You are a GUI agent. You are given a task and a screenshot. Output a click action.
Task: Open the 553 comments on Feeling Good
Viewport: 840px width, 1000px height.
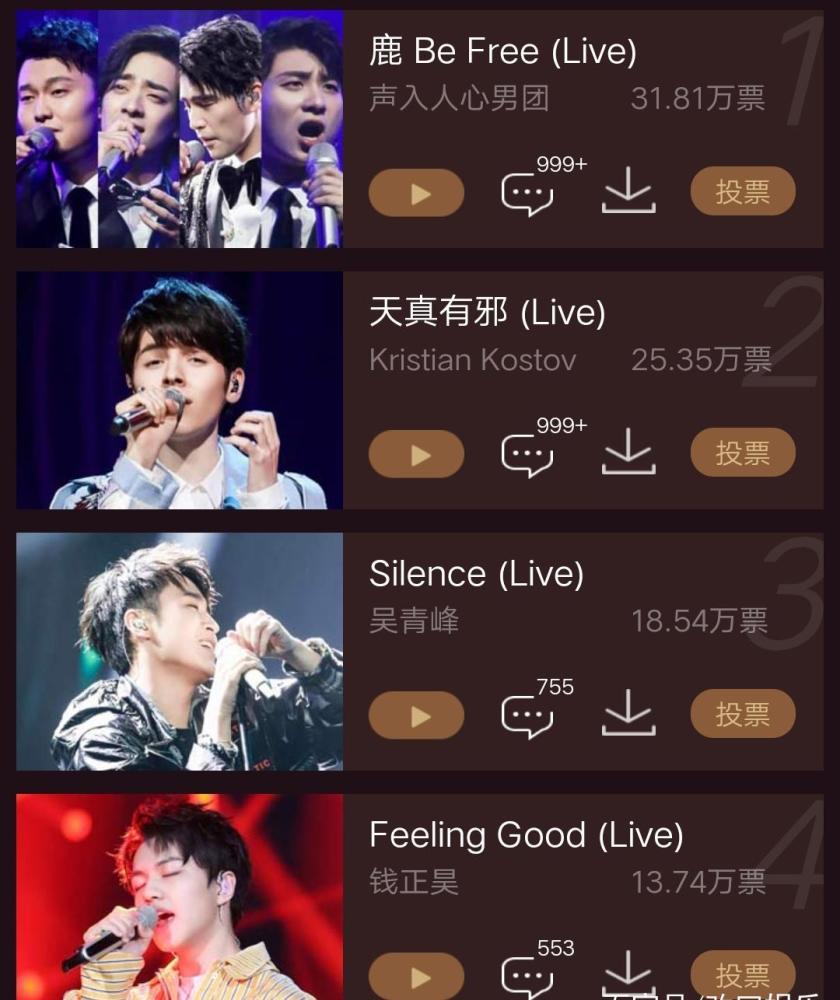527,975
